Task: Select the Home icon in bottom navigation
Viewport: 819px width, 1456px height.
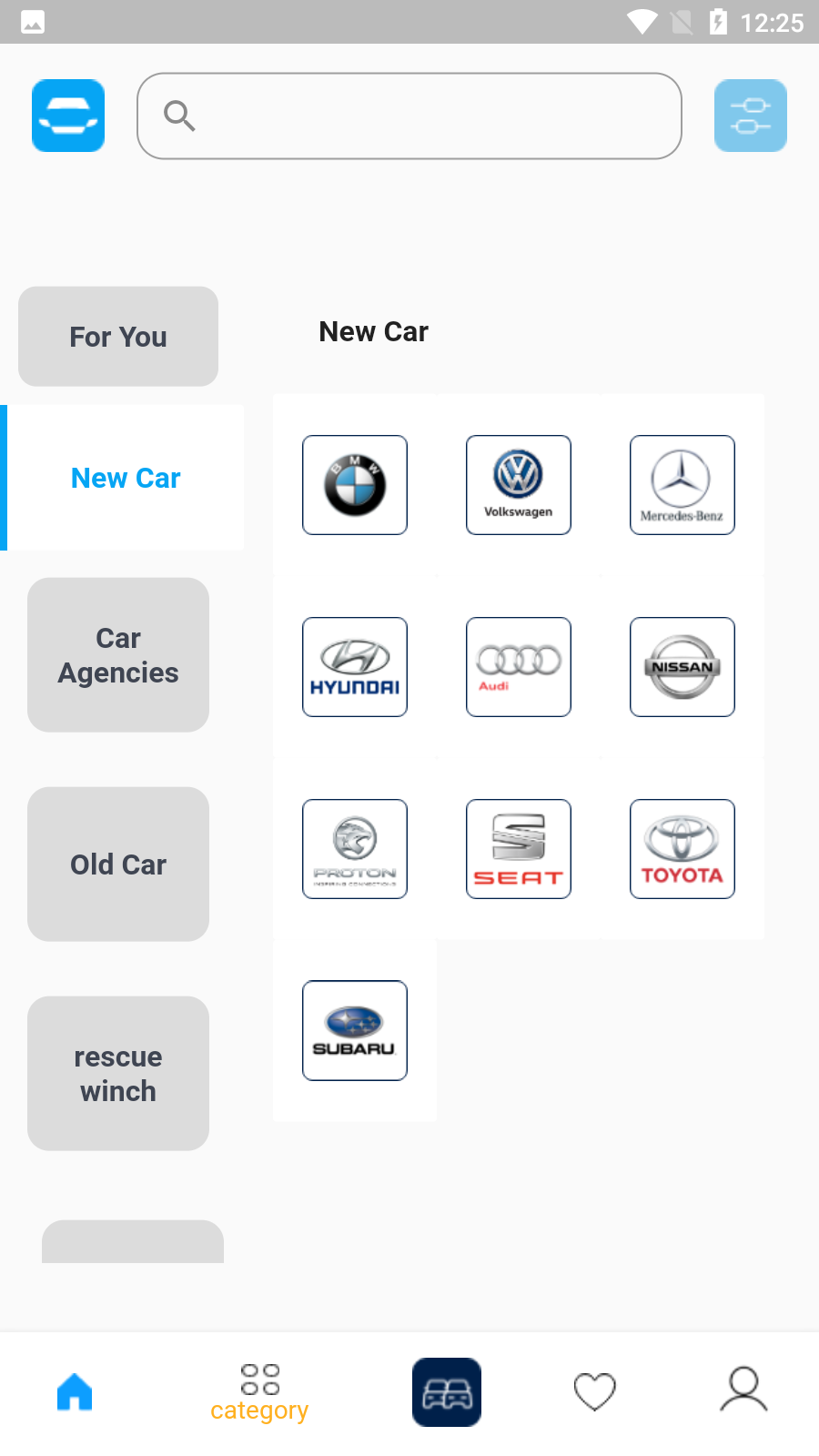Action: tap(74, 1391)
